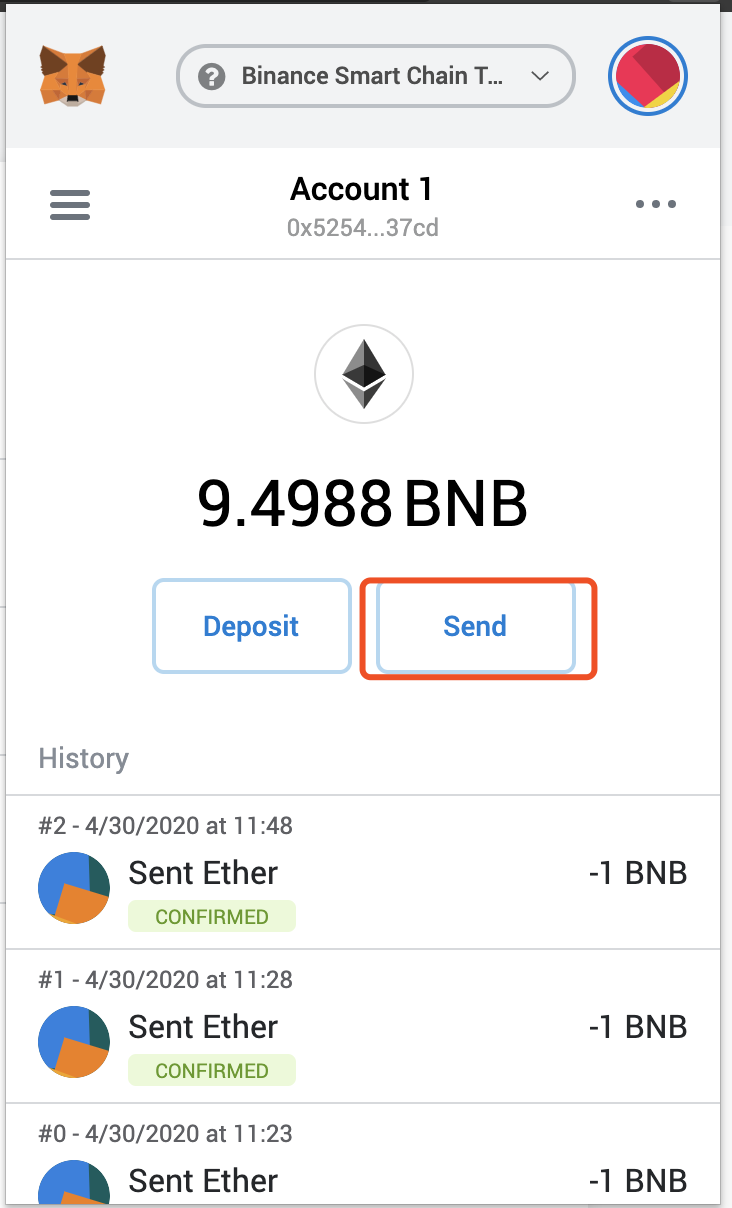Click the CONFIRMED badge on transaction #2
This screenshot has width=732, height=1208.
(211, 916)
